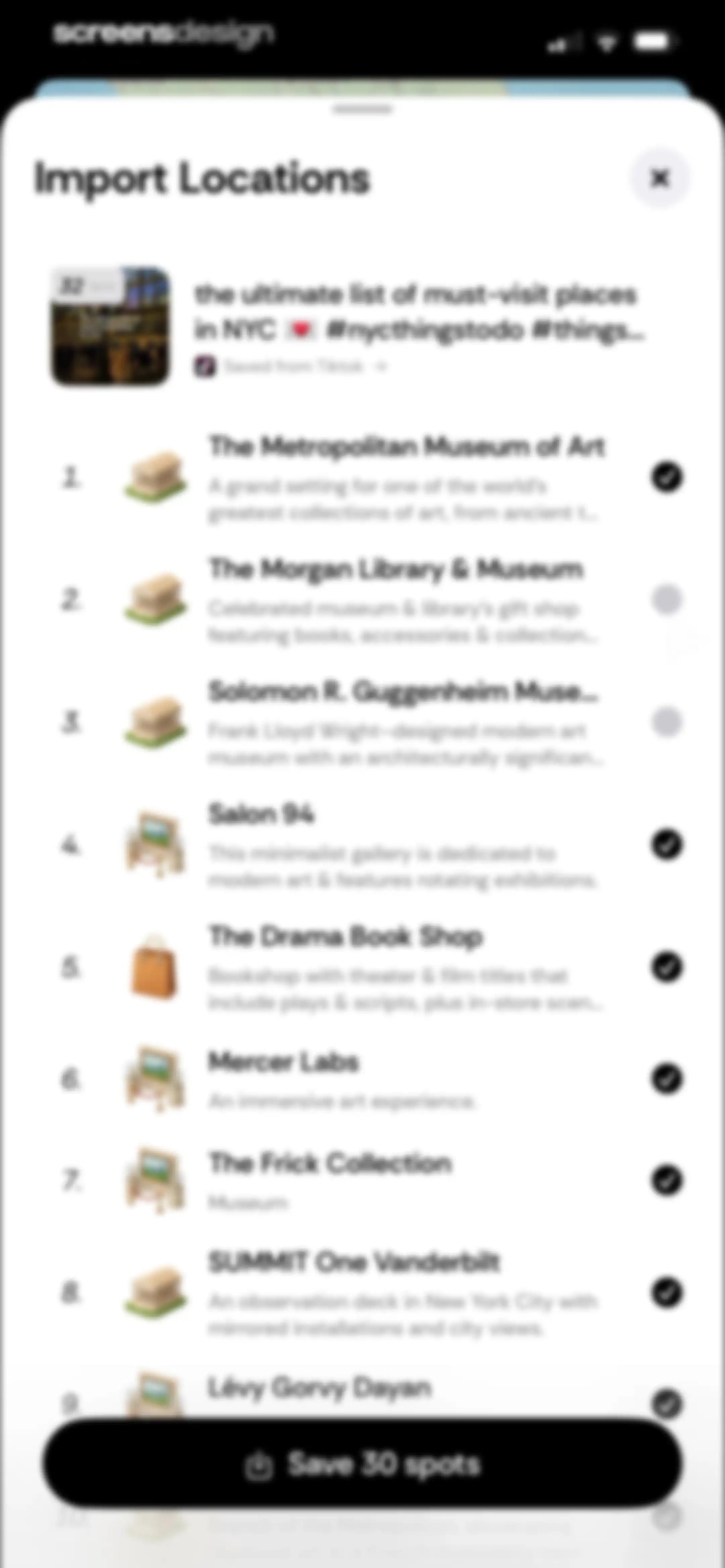Tap the Save 30 spots button
The height and width of the screenshot is (1568, 725).
(x=362, y=1464)
